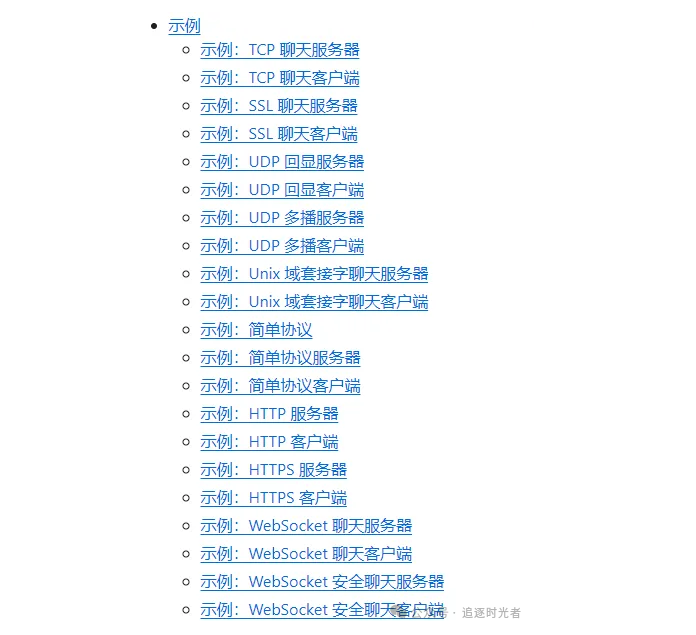Open the 示例 top-level link
The width and height of the screenshot is (696, 635).
[x=184, y=26]
